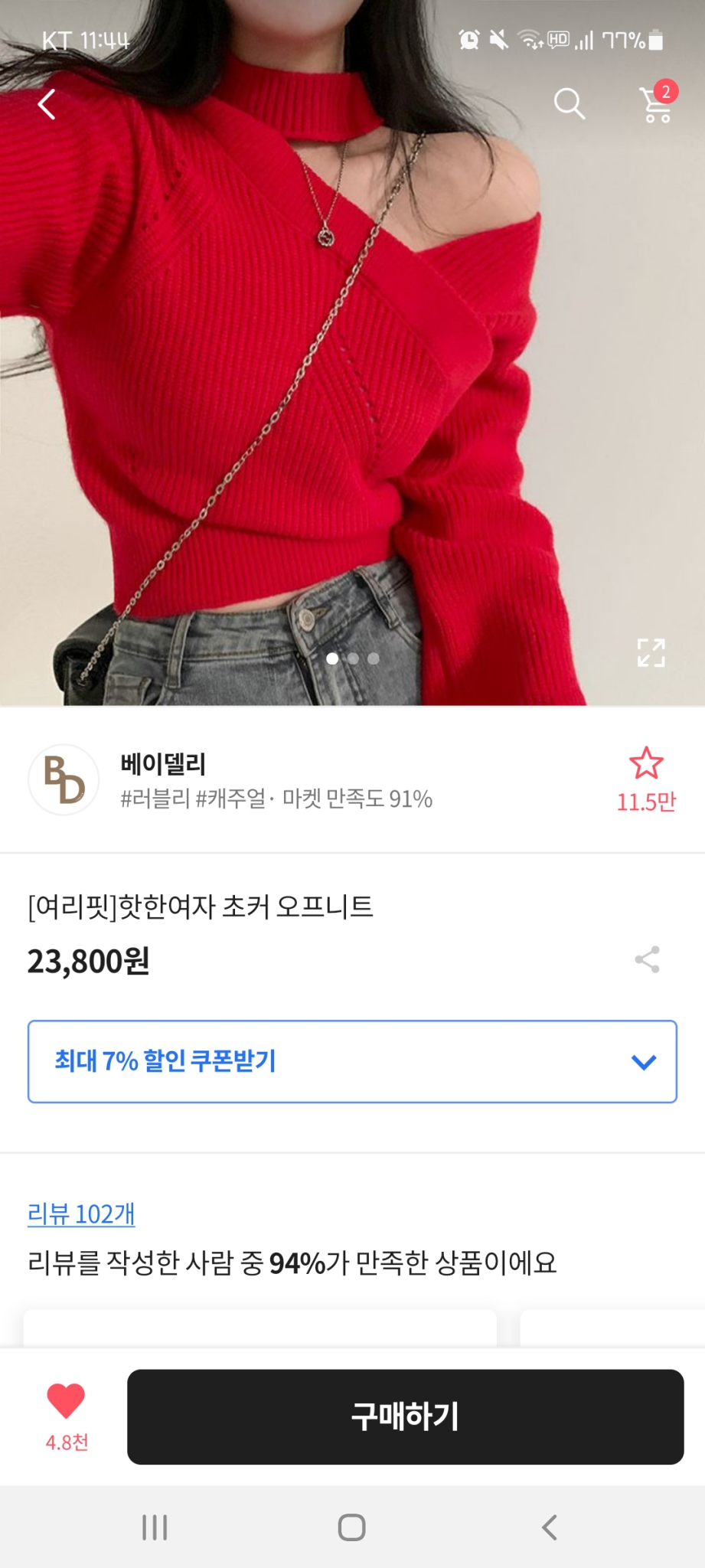This screenshot has height=1568, width=705.
Task: Tap the second image carousel indicator dot
Action: pyautogui.click(x=353, y=659)
